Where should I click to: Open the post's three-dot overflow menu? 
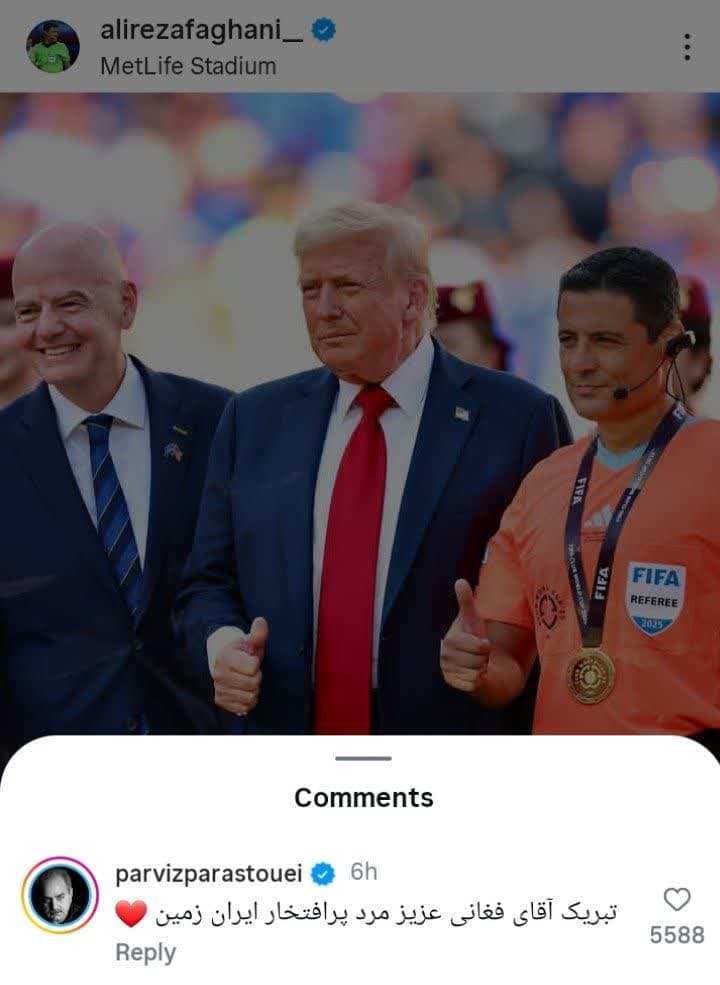click(686, 47)
